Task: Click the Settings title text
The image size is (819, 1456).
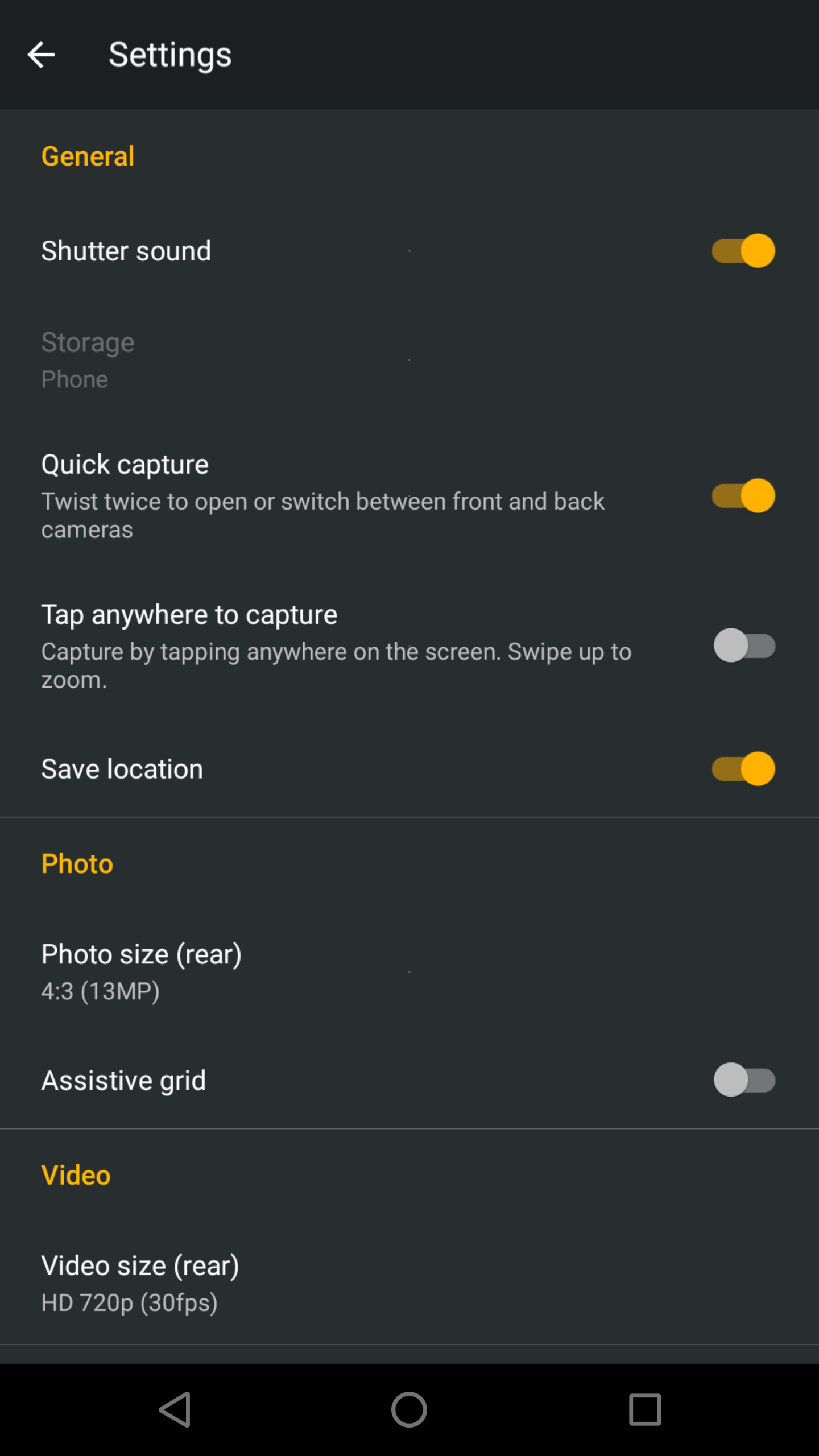Action: [169, 55]
